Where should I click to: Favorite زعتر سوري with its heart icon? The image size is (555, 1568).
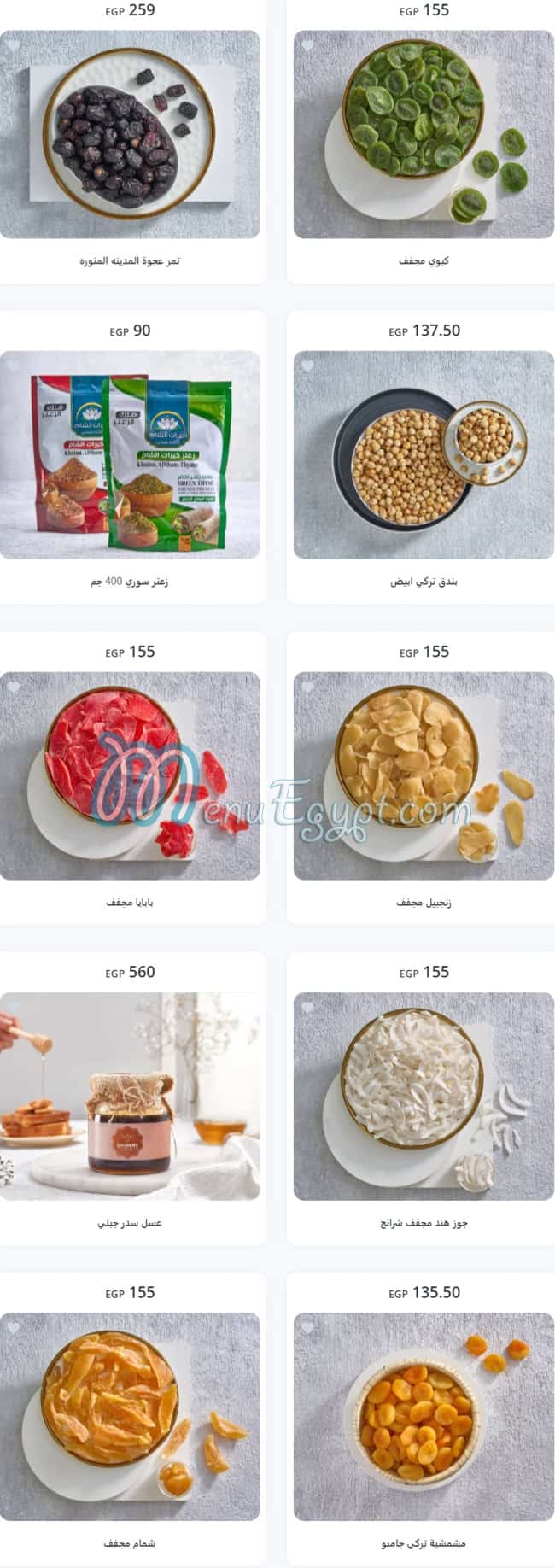pos(14,366)
